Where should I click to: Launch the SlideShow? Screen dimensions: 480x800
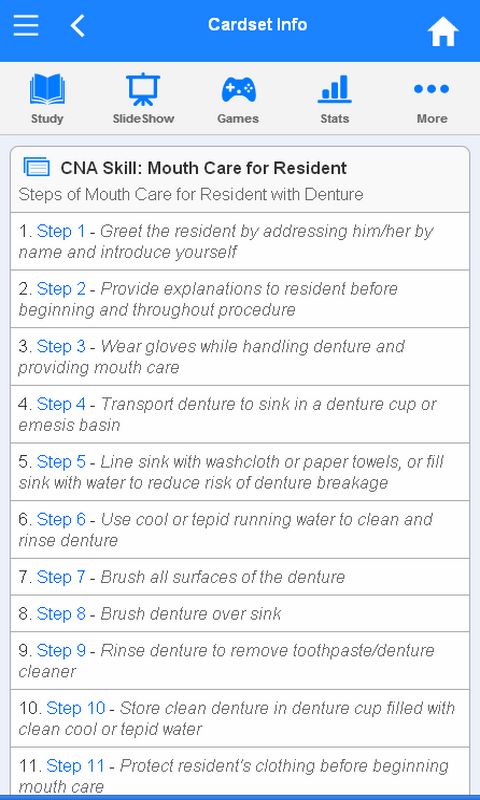(x=143, y=99)
